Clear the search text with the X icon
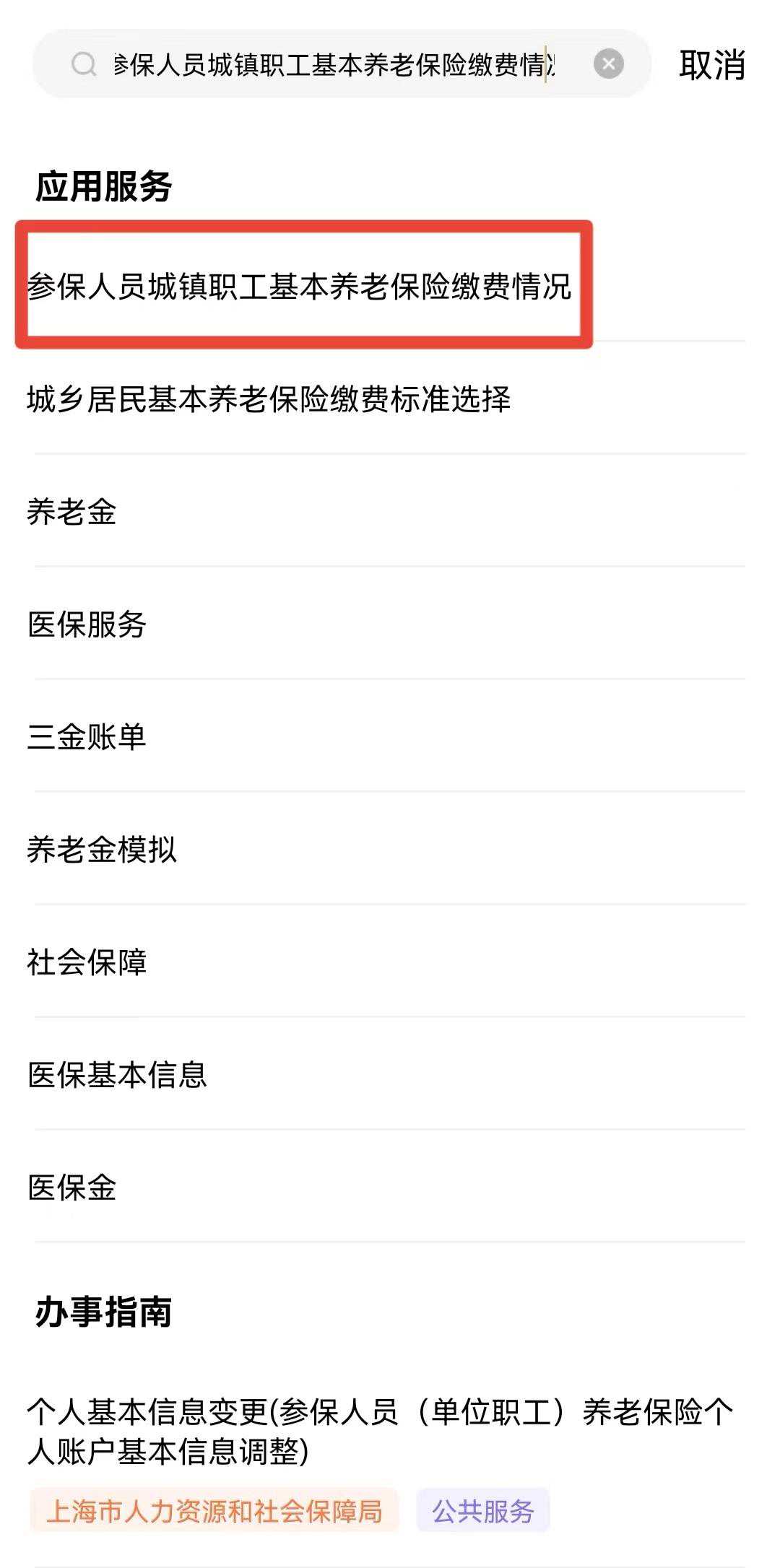 pyautogui.click(x=608, y=64)
